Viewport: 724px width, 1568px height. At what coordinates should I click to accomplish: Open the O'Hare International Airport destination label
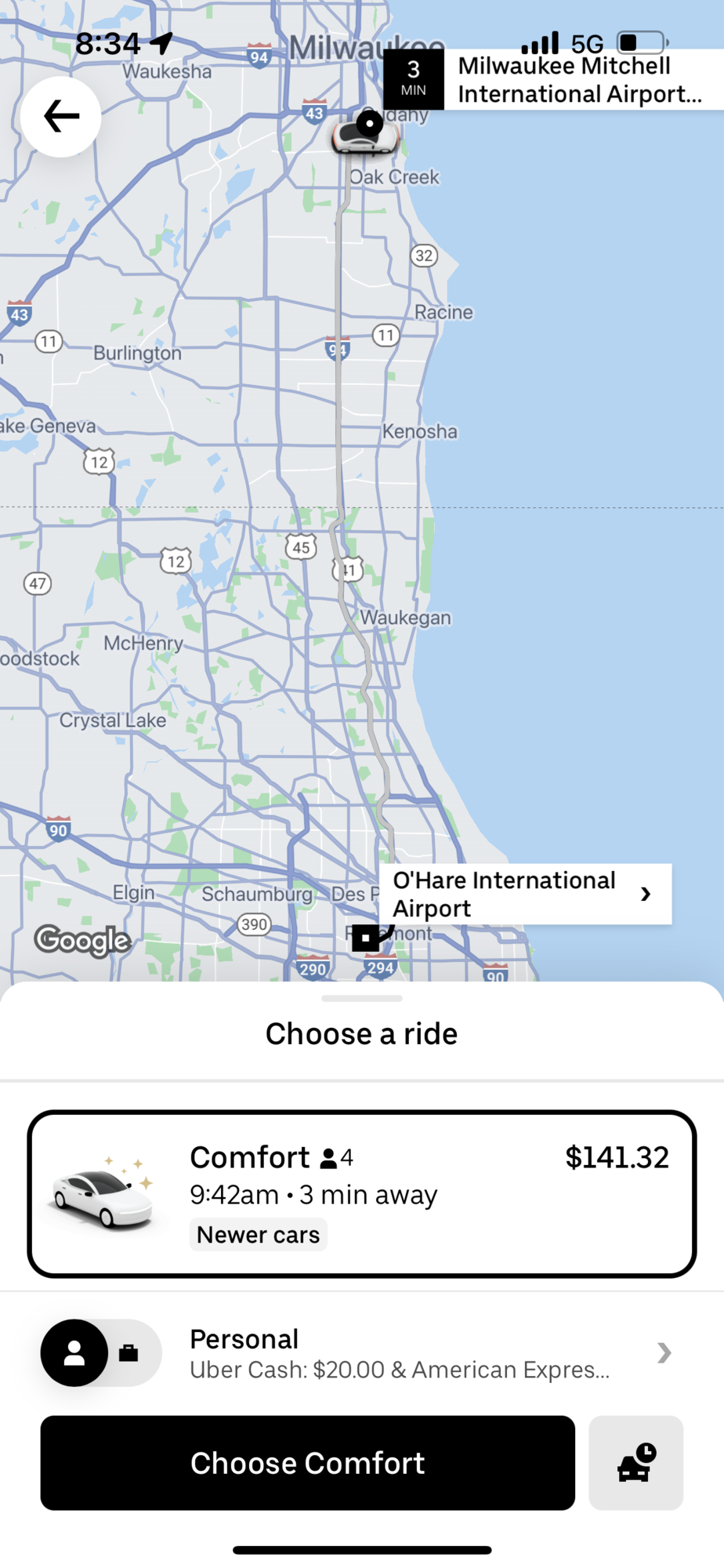525,894
